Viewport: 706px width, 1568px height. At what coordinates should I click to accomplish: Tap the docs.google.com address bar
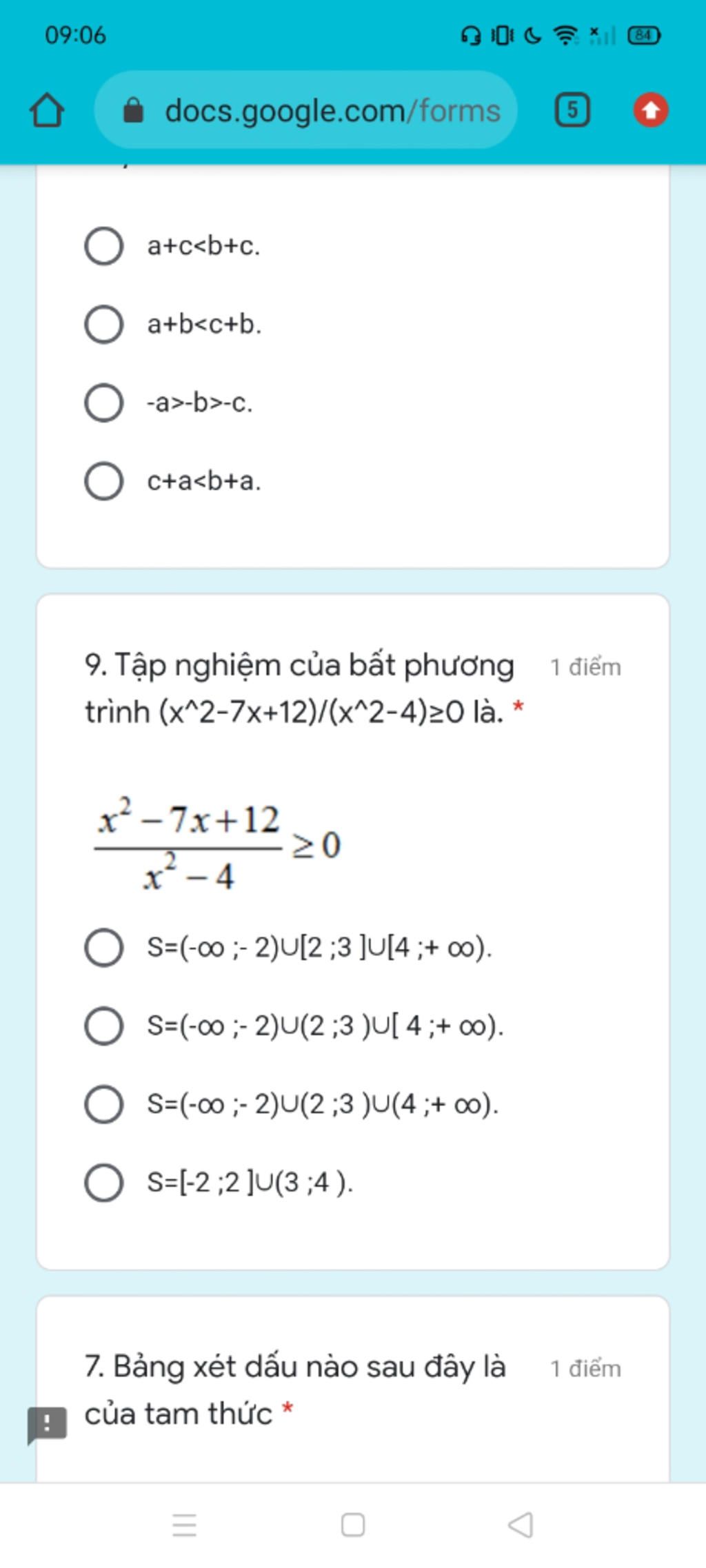(x=306, y=110)
